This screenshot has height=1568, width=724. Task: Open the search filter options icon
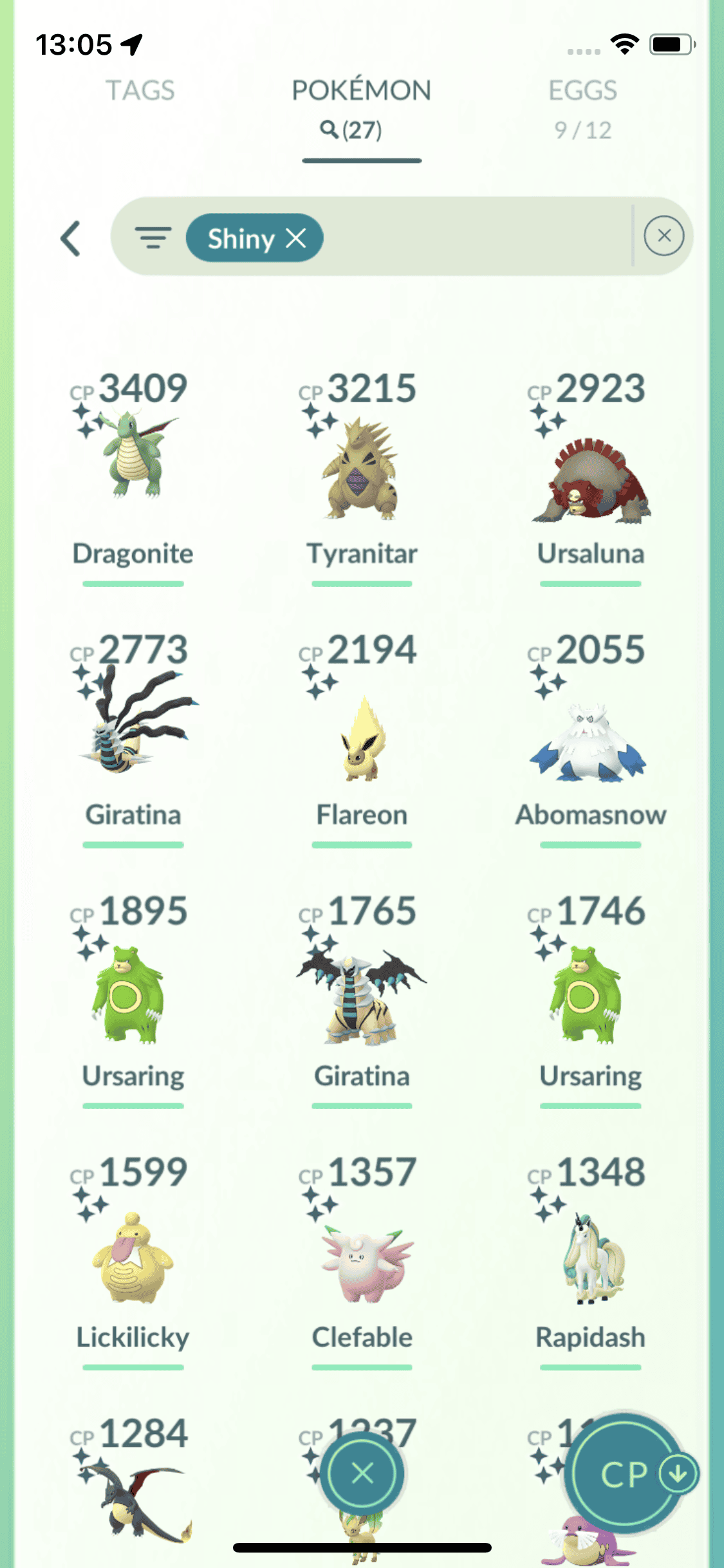(x=153, y=238)
